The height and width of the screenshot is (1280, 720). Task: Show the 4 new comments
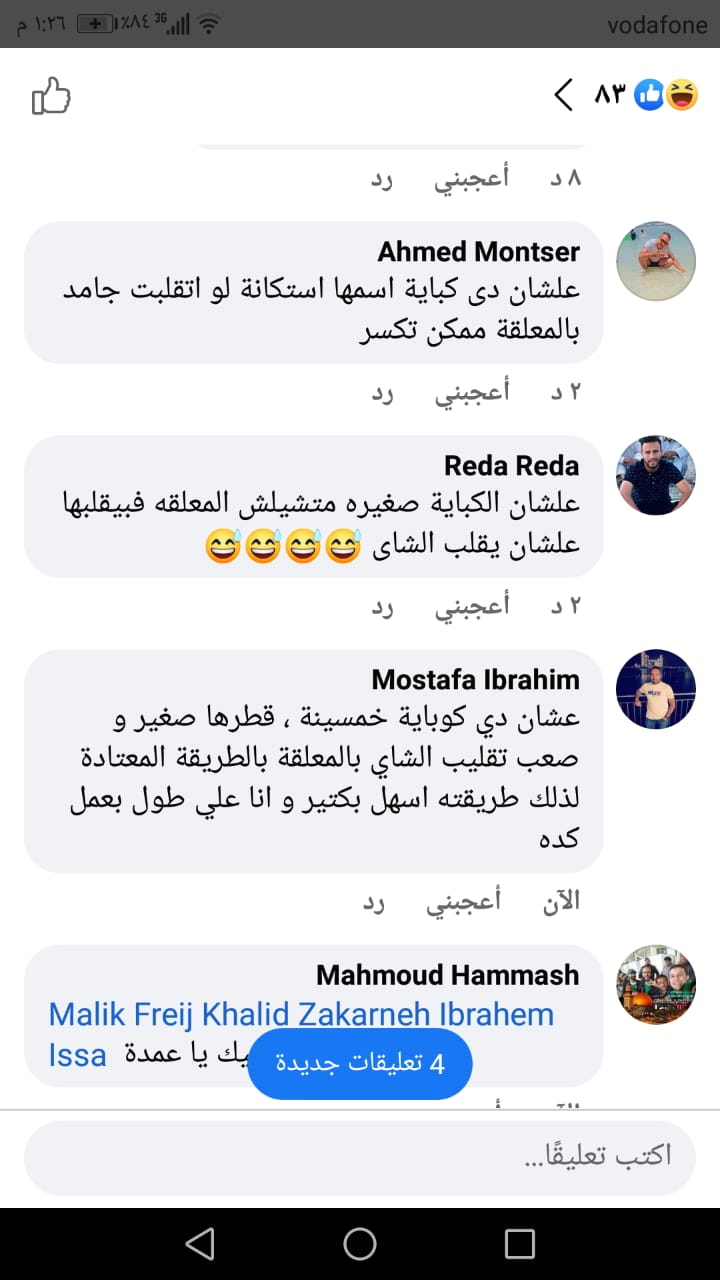point(359,1064)
